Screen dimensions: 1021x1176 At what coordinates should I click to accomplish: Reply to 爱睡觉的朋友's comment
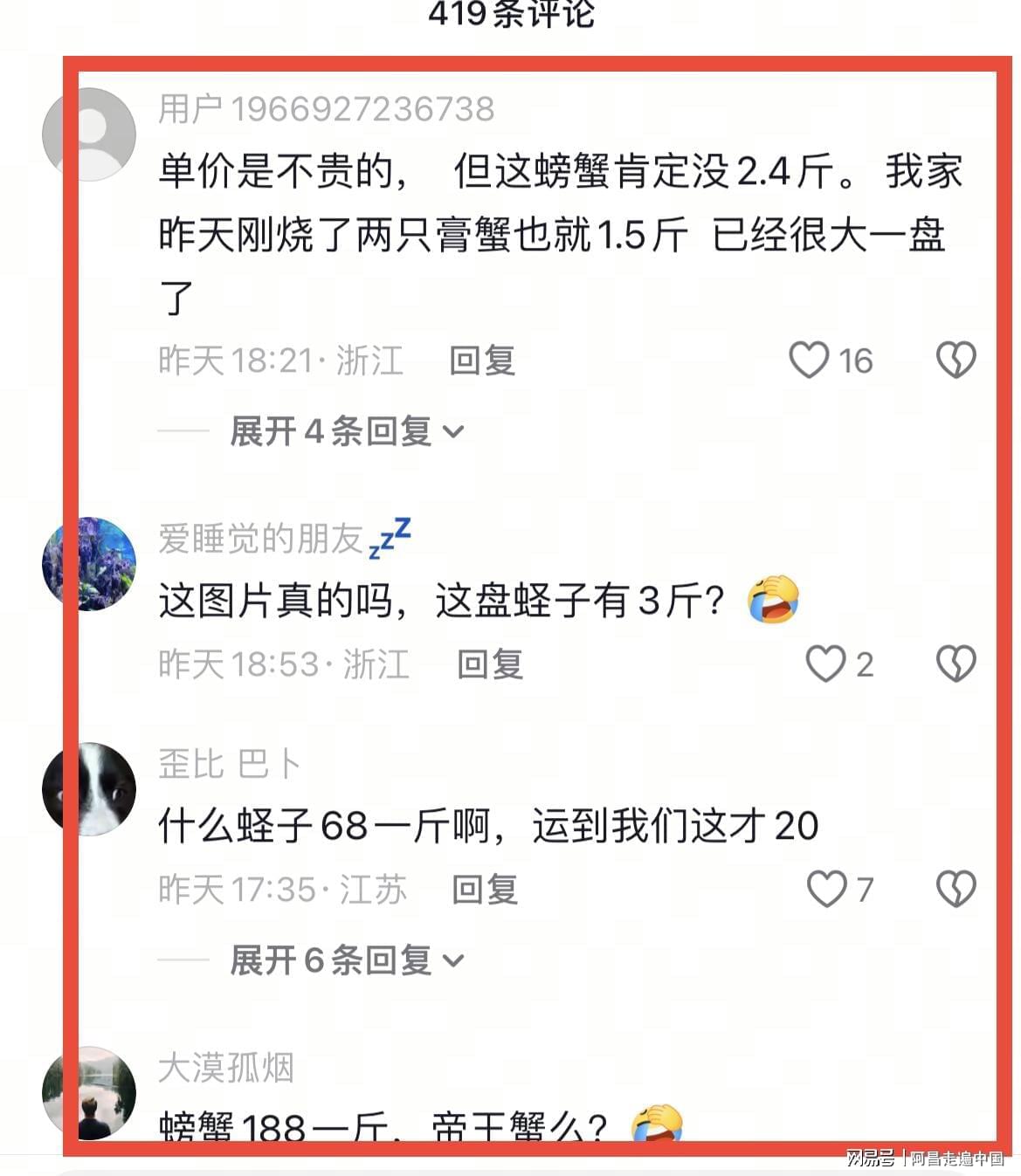tap(490, 664)
